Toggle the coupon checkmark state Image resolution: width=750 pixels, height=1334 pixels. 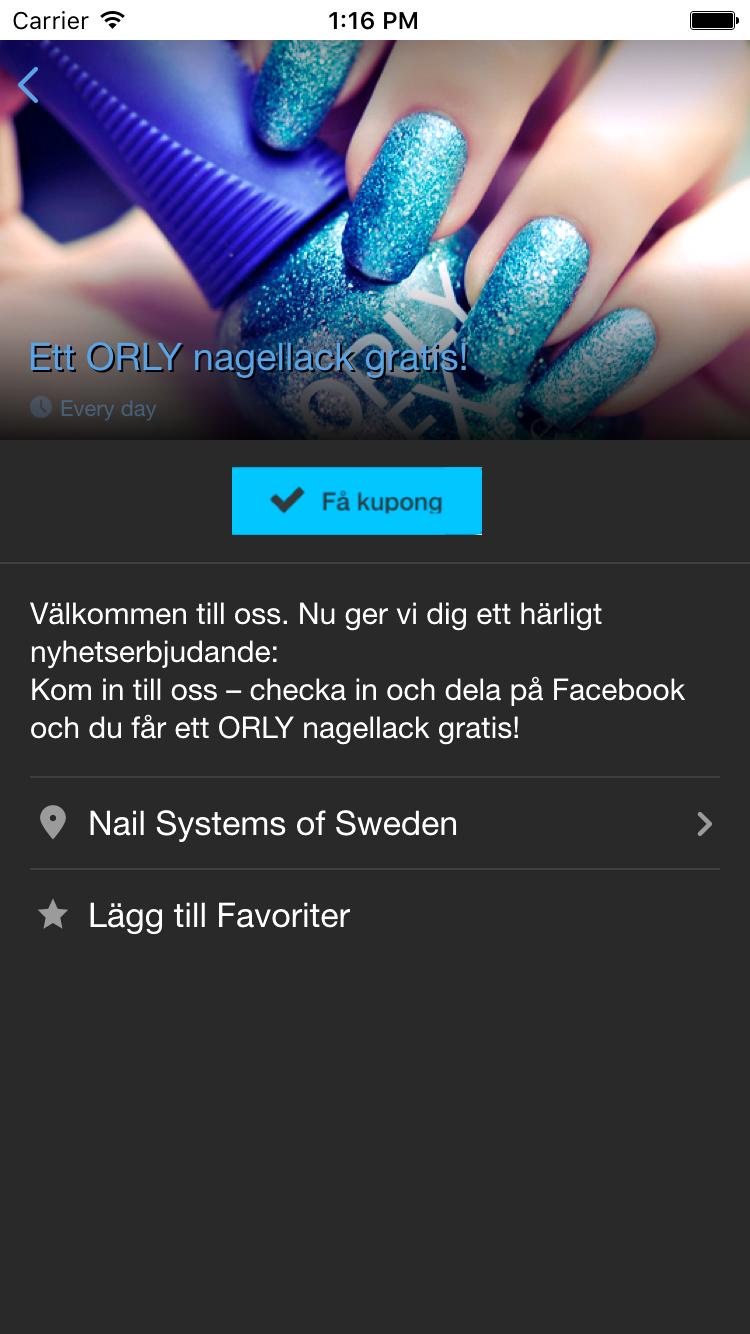coord(356,500)
